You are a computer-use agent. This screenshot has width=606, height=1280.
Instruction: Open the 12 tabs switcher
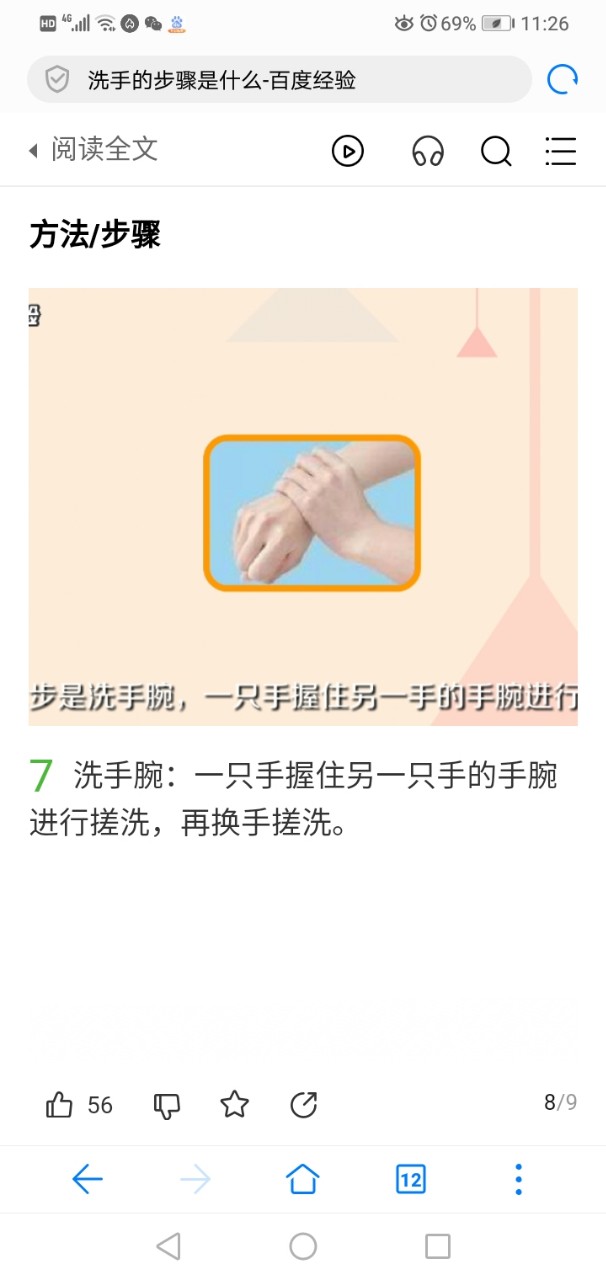tap(410, 1180)
